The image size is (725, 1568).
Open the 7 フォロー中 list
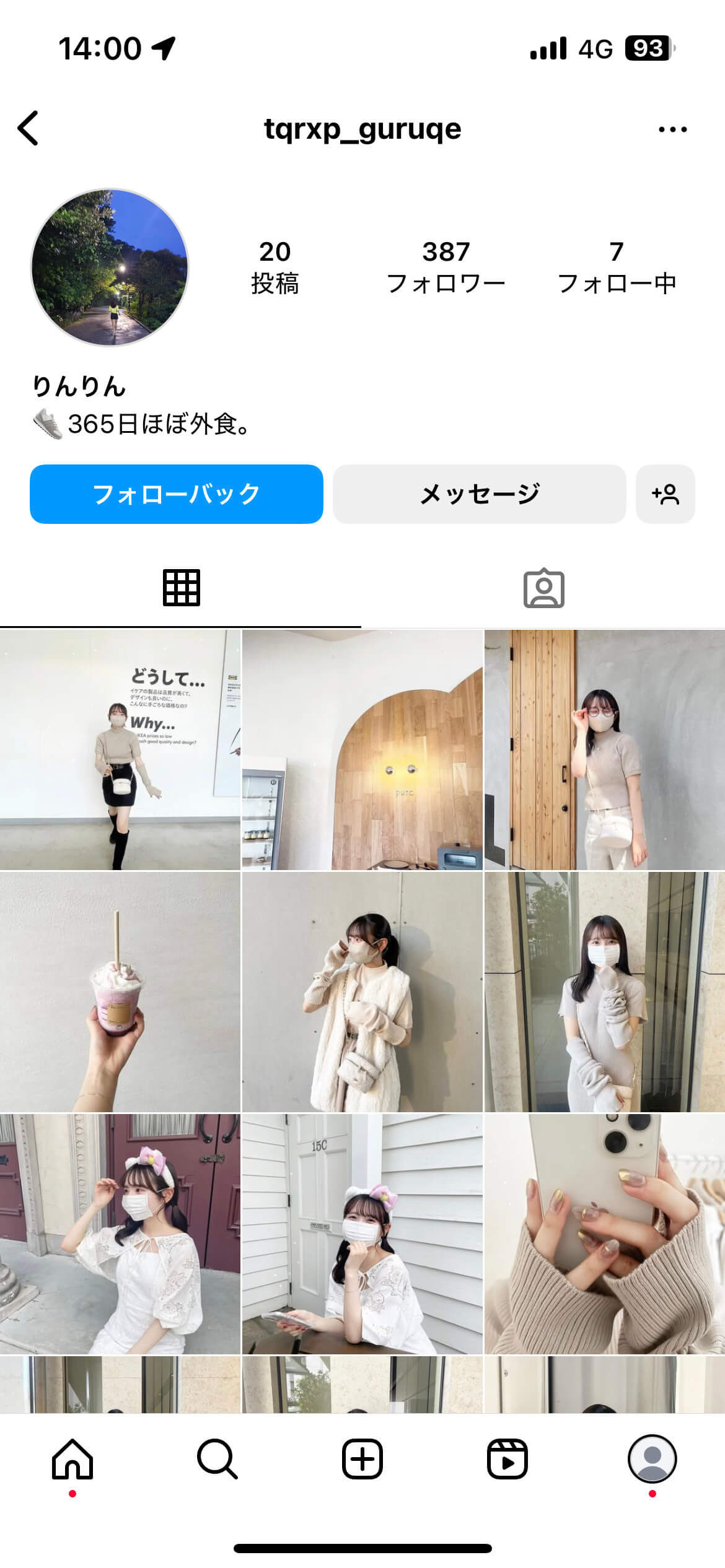tap(617, 268)
